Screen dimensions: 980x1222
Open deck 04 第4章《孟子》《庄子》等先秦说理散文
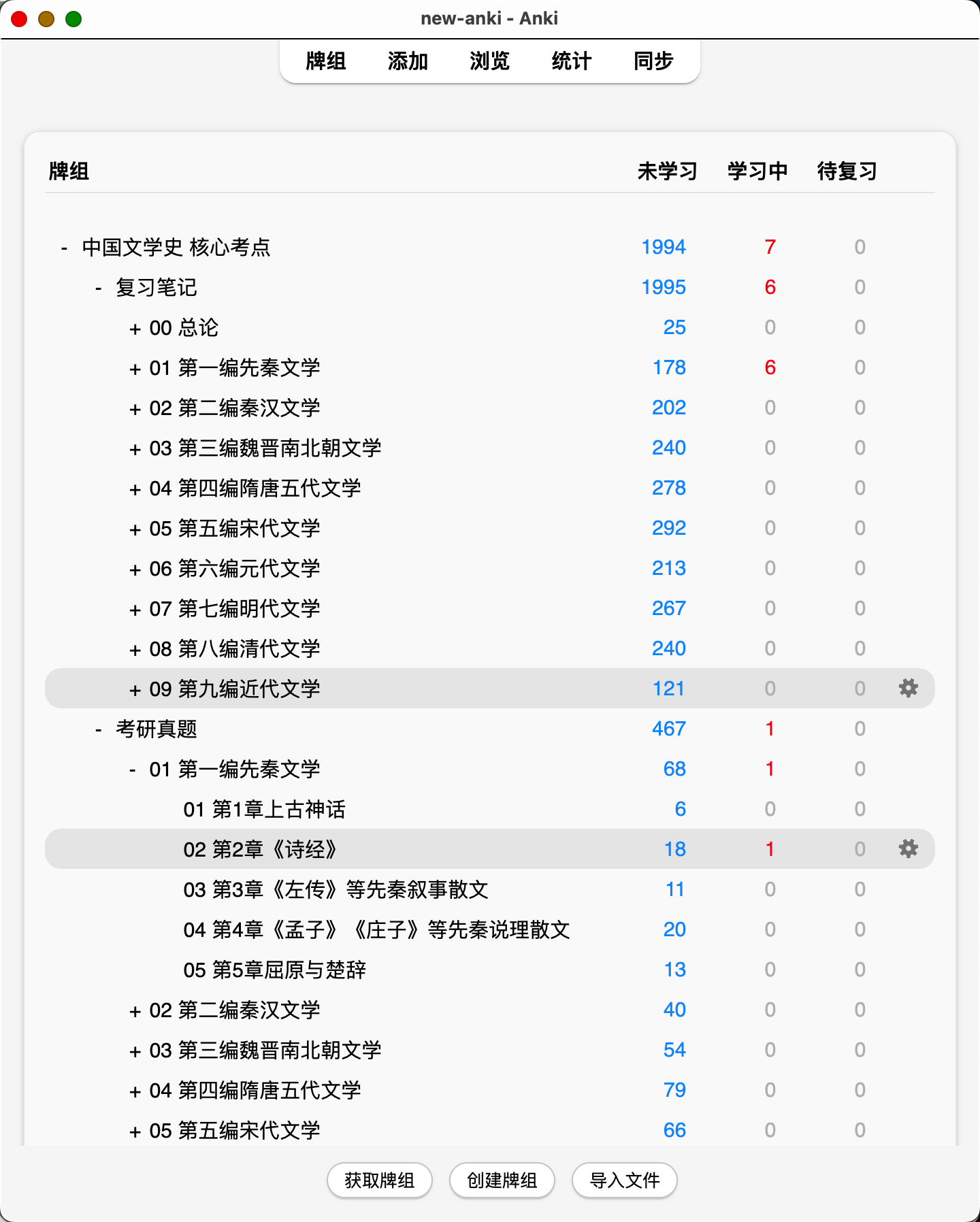click(376, 930)
